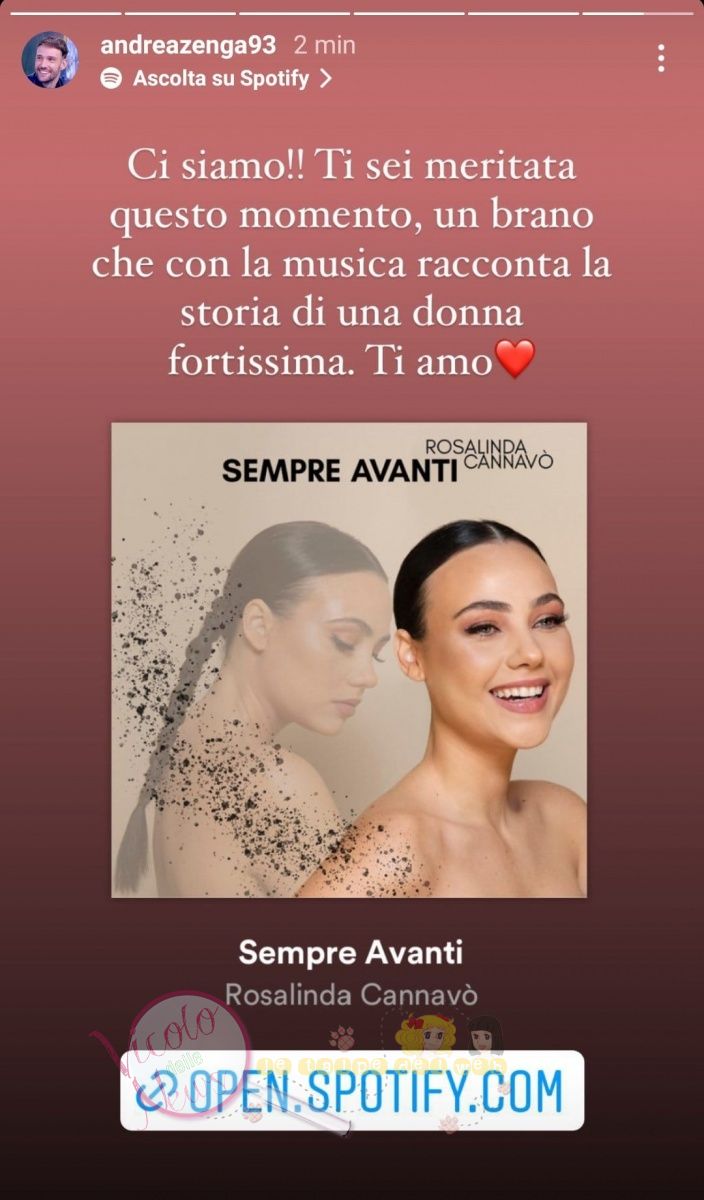The width and height of the screenshot is (704, 1200).
Task: Tap the andreazenga93 username
Action: (187, 45)
